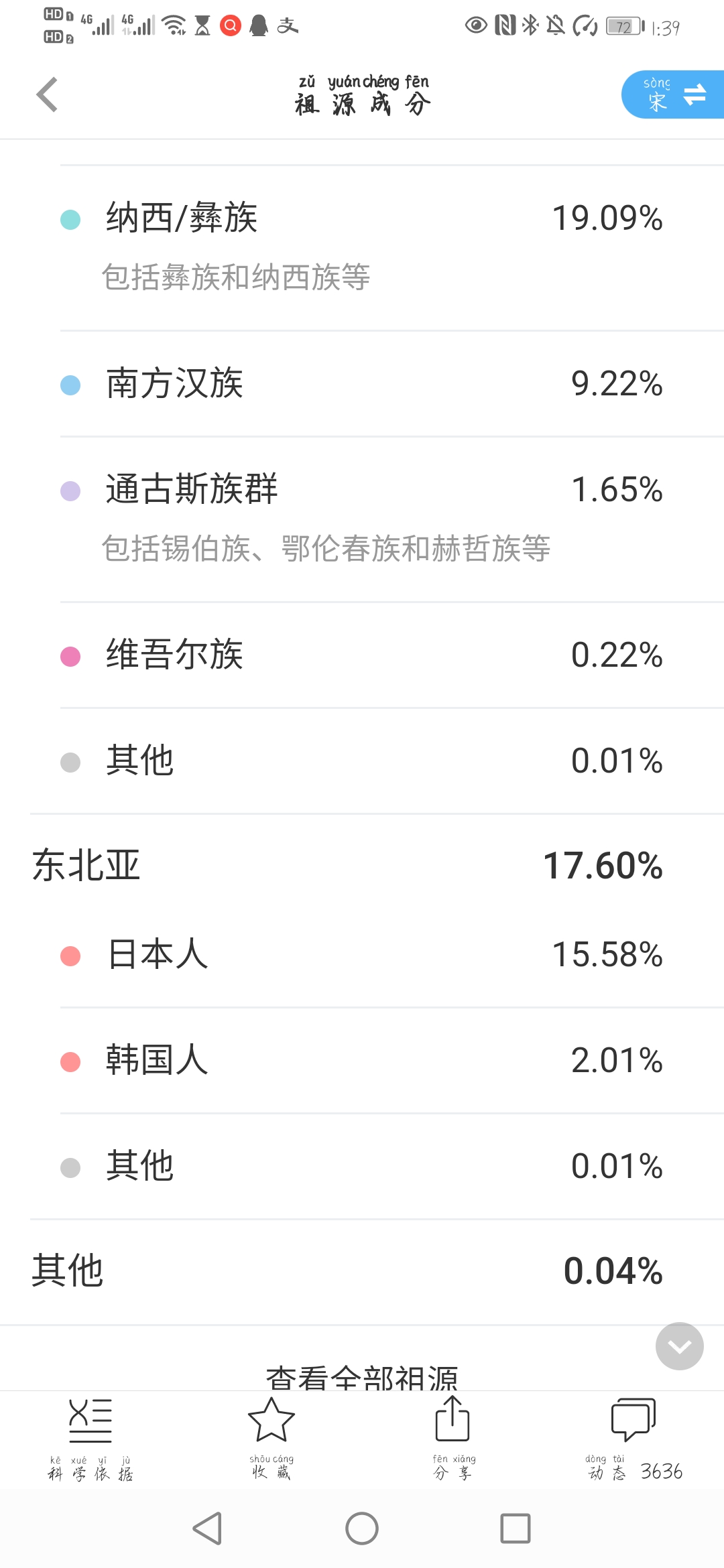Open 查看全部祖源 link

[362, 1377]
